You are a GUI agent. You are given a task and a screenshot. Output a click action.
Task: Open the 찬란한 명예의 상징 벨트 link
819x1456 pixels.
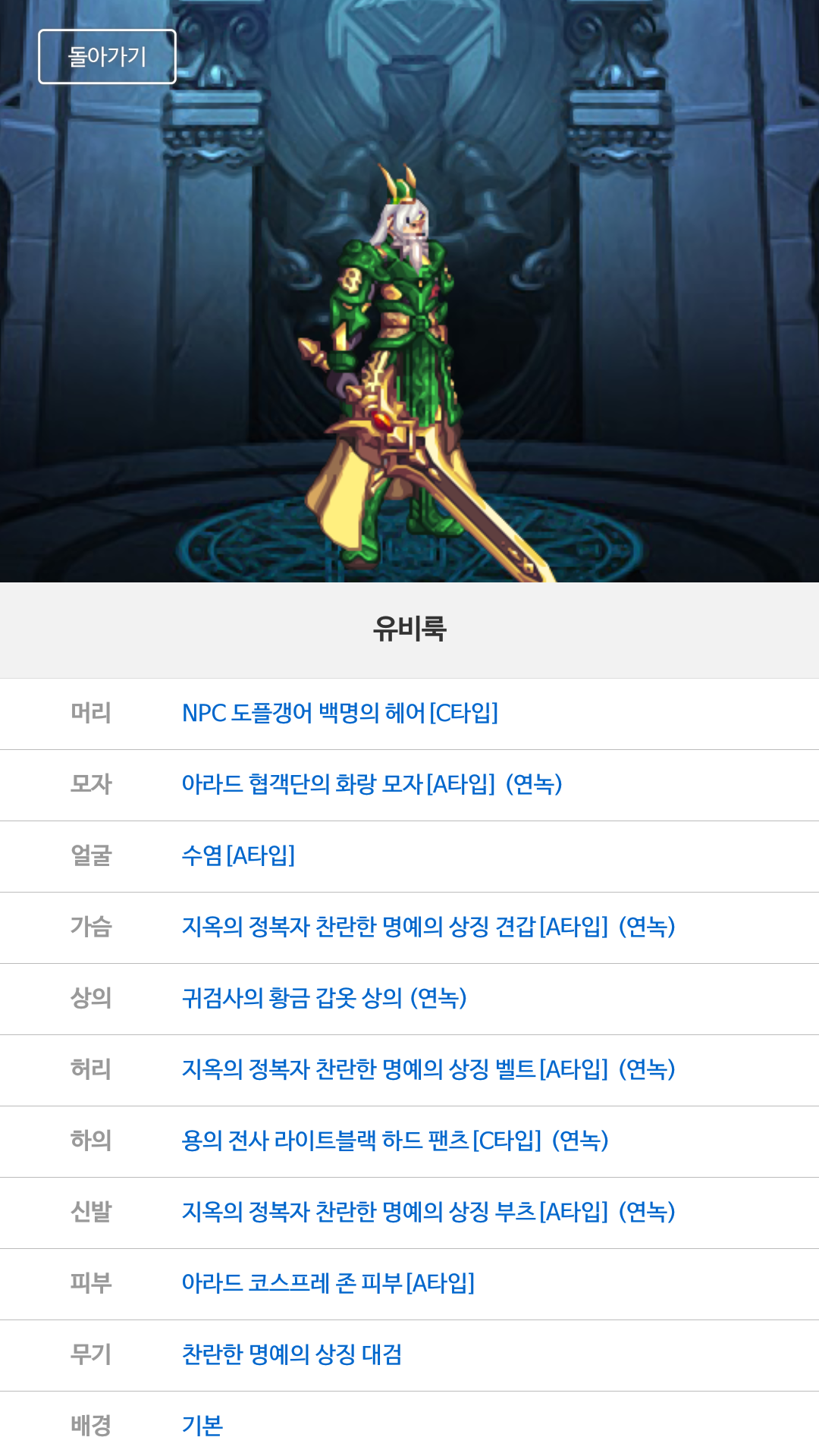(428, 1069)
